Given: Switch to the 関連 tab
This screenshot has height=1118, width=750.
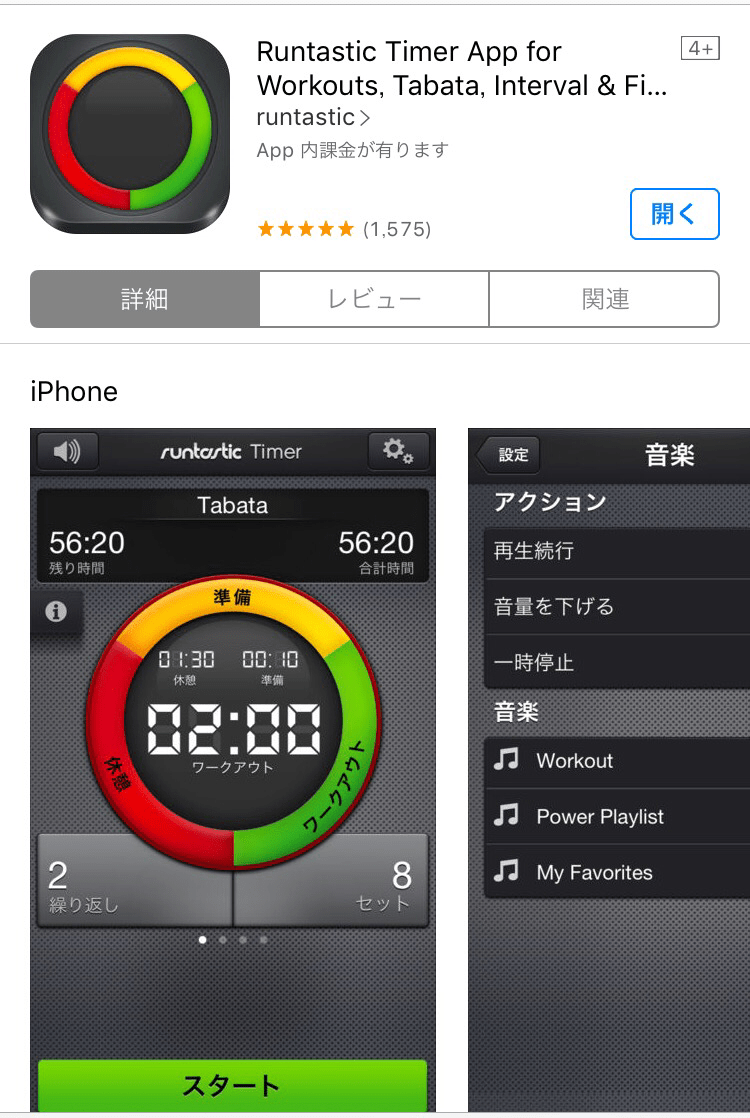Looking at the screenshot, I should (604, 299).
